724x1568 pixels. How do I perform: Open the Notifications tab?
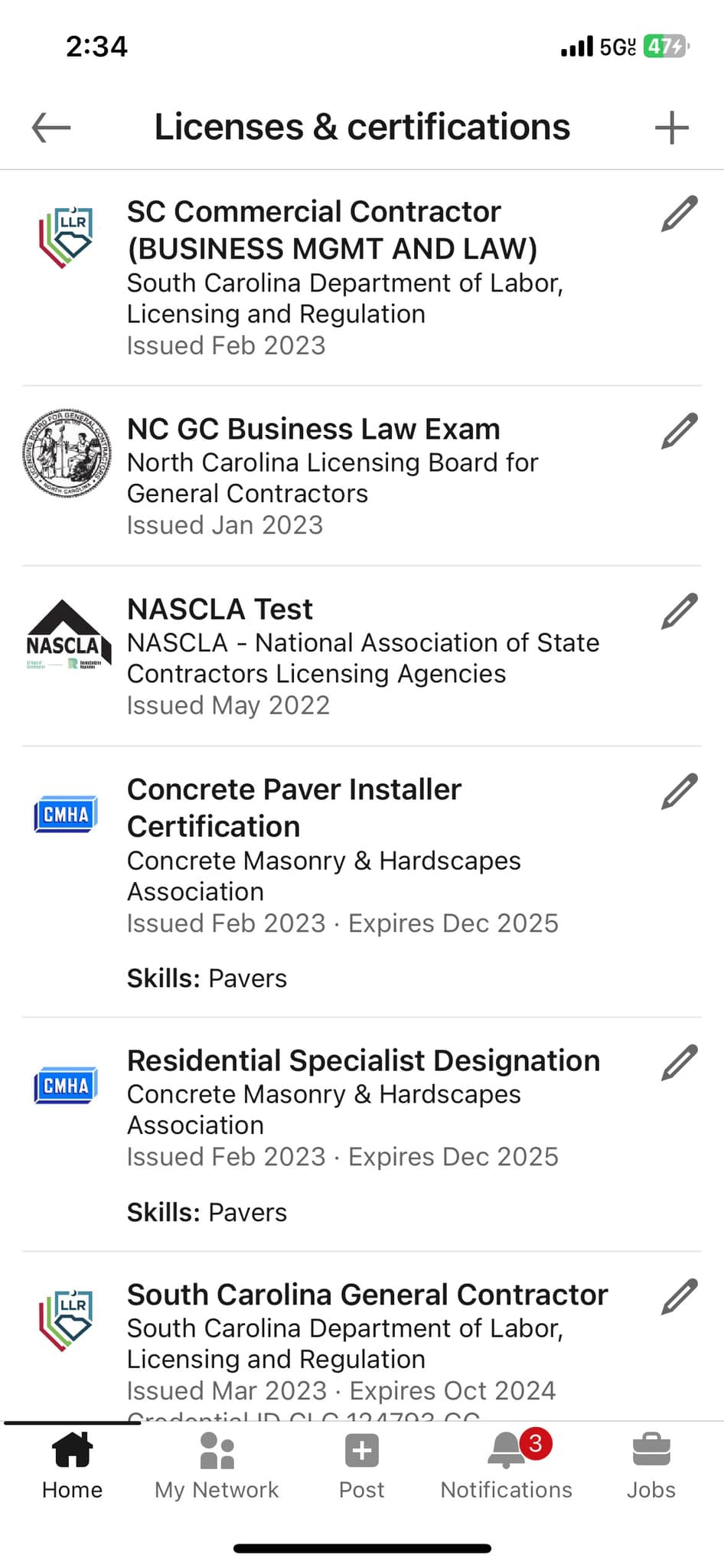click(506, 1466)
